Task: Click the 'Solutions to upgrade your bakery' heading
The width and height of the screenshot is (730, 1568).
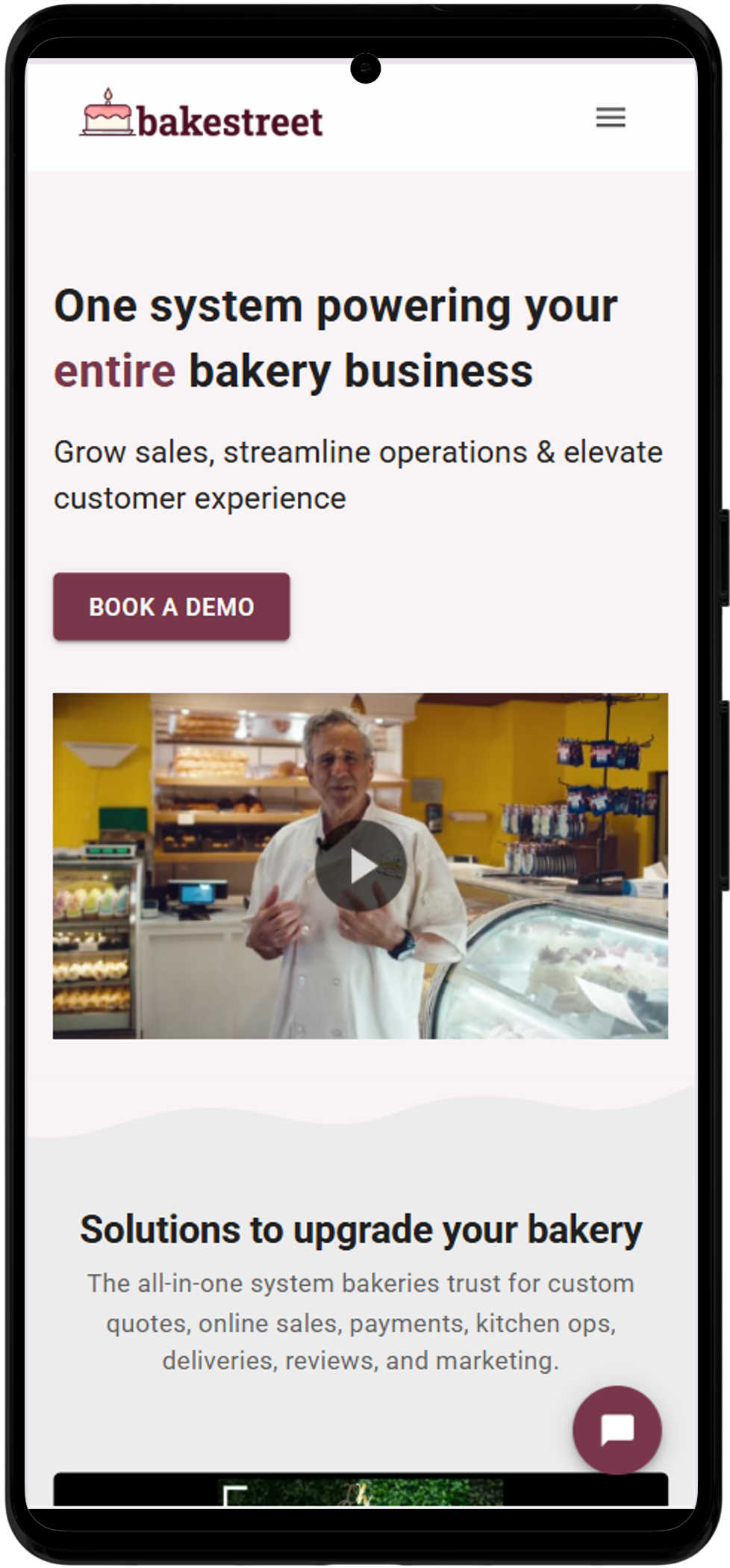Action: click(363, 1229)
